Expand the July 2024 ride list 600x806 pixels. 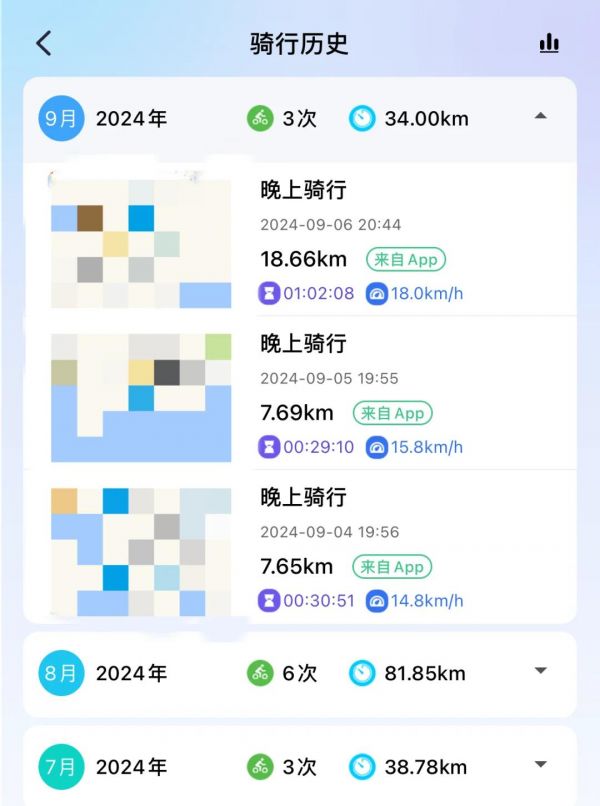[x=540, y=766]
